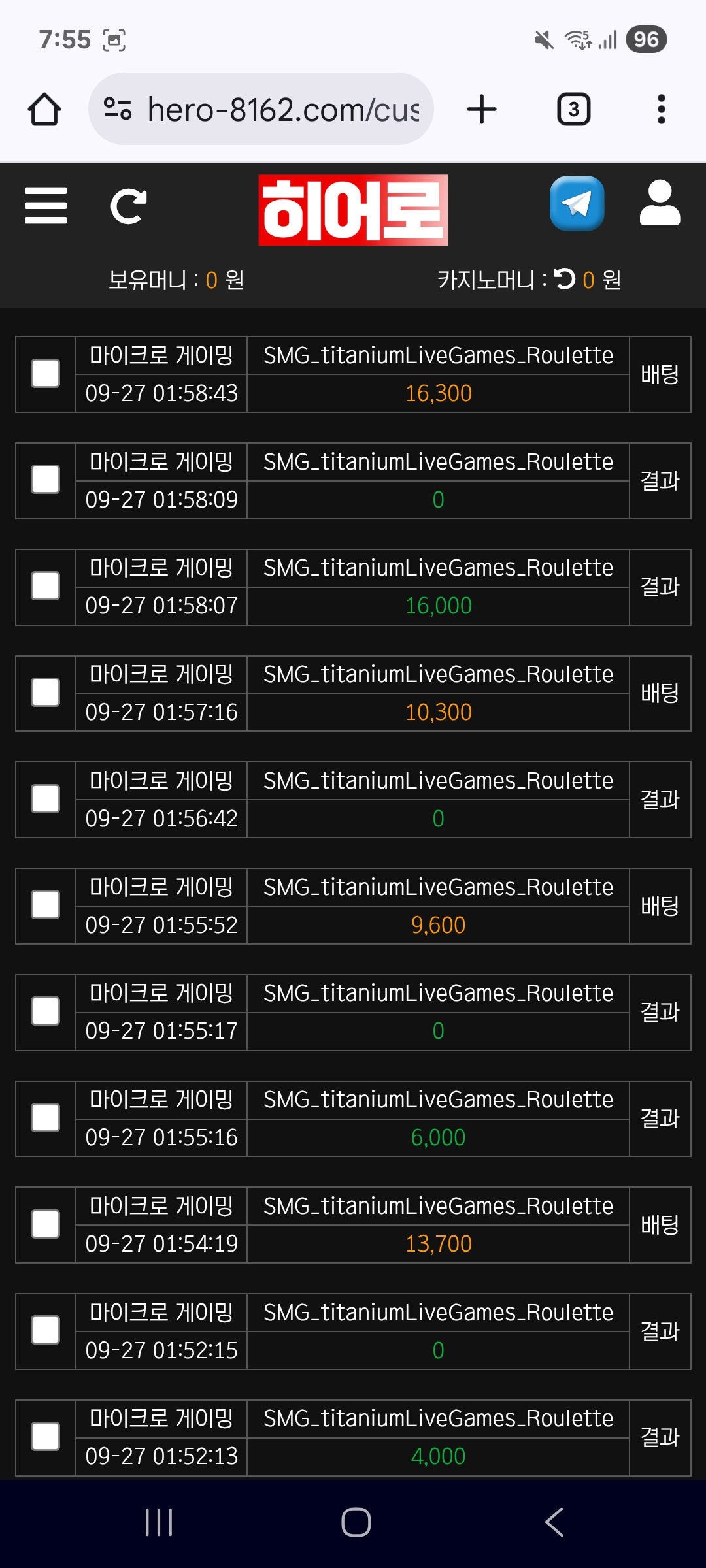
Task: Open the user profile icon
Action: tap(660, 203)
